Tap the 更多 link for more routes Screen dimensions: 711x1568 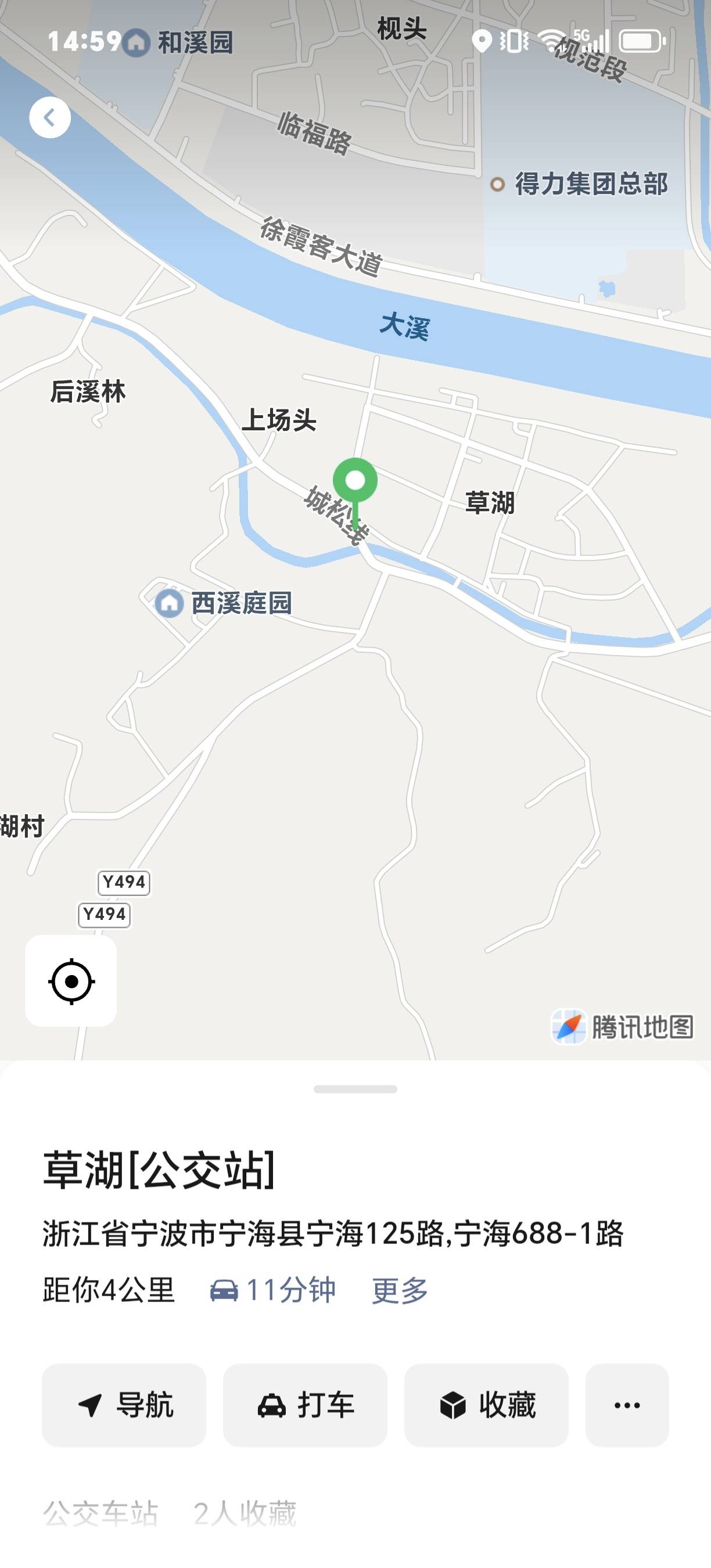tap(400, 1290)
